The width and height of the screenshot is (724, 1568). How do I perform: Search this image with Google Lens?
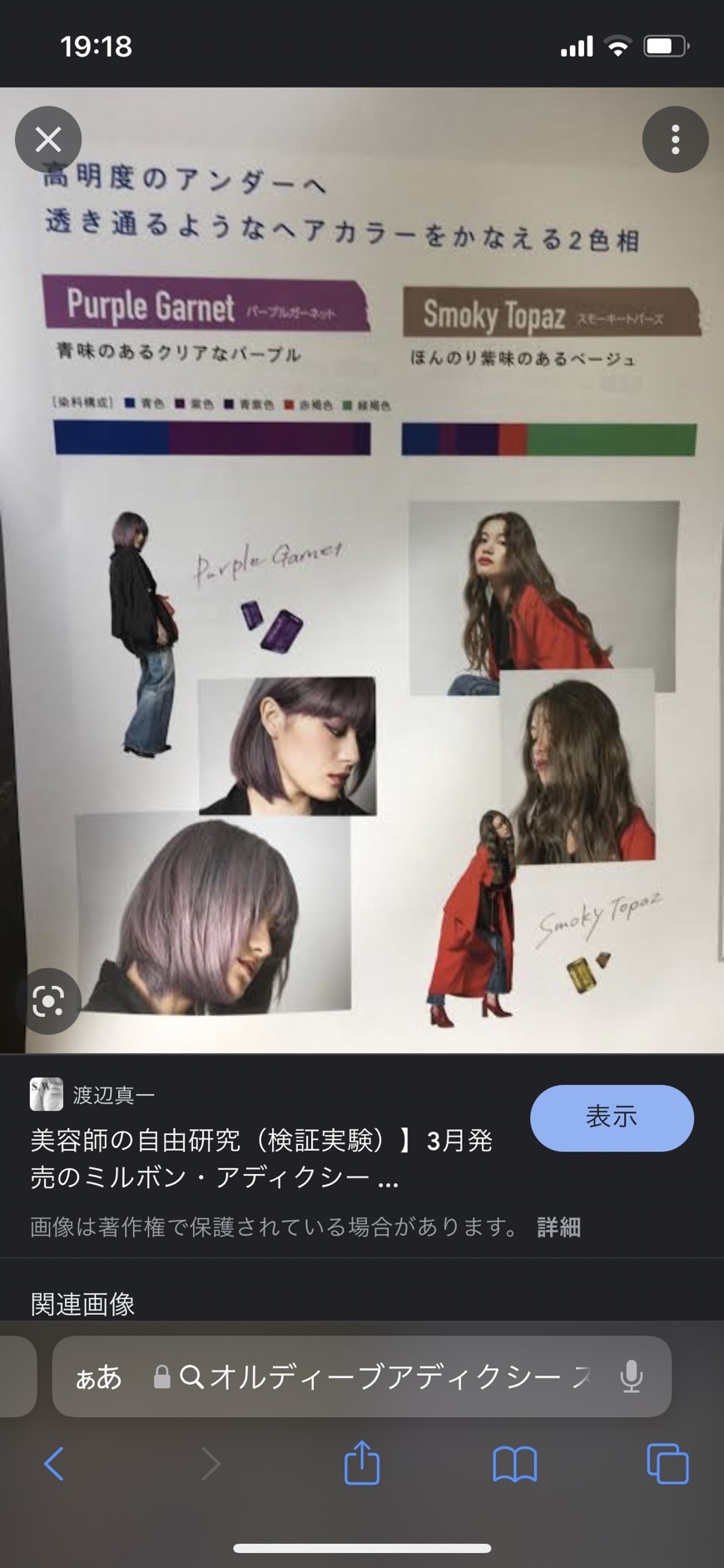click(x=48, y=1000)
